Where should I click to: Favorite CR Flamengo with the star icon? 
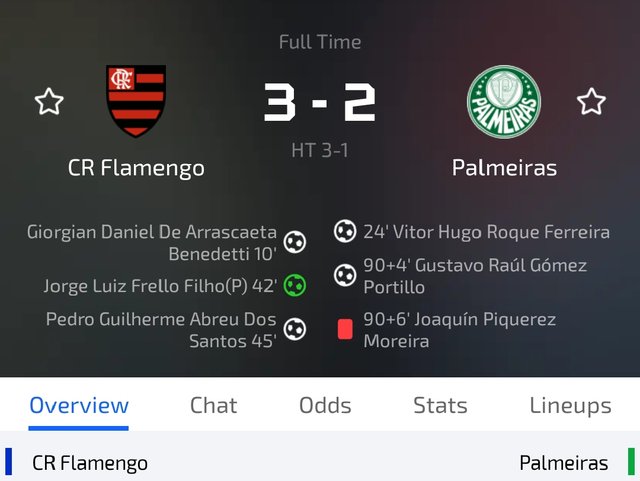(x=49, y=102)
